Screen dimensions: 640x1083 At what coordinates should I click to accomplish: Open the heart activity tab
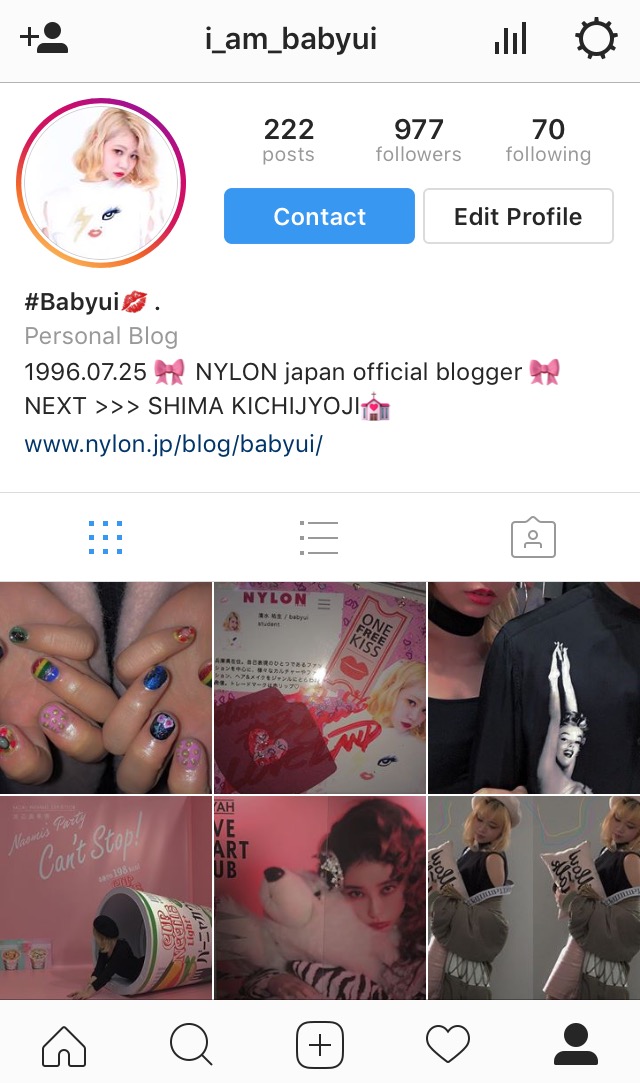tap(447, 1045)
